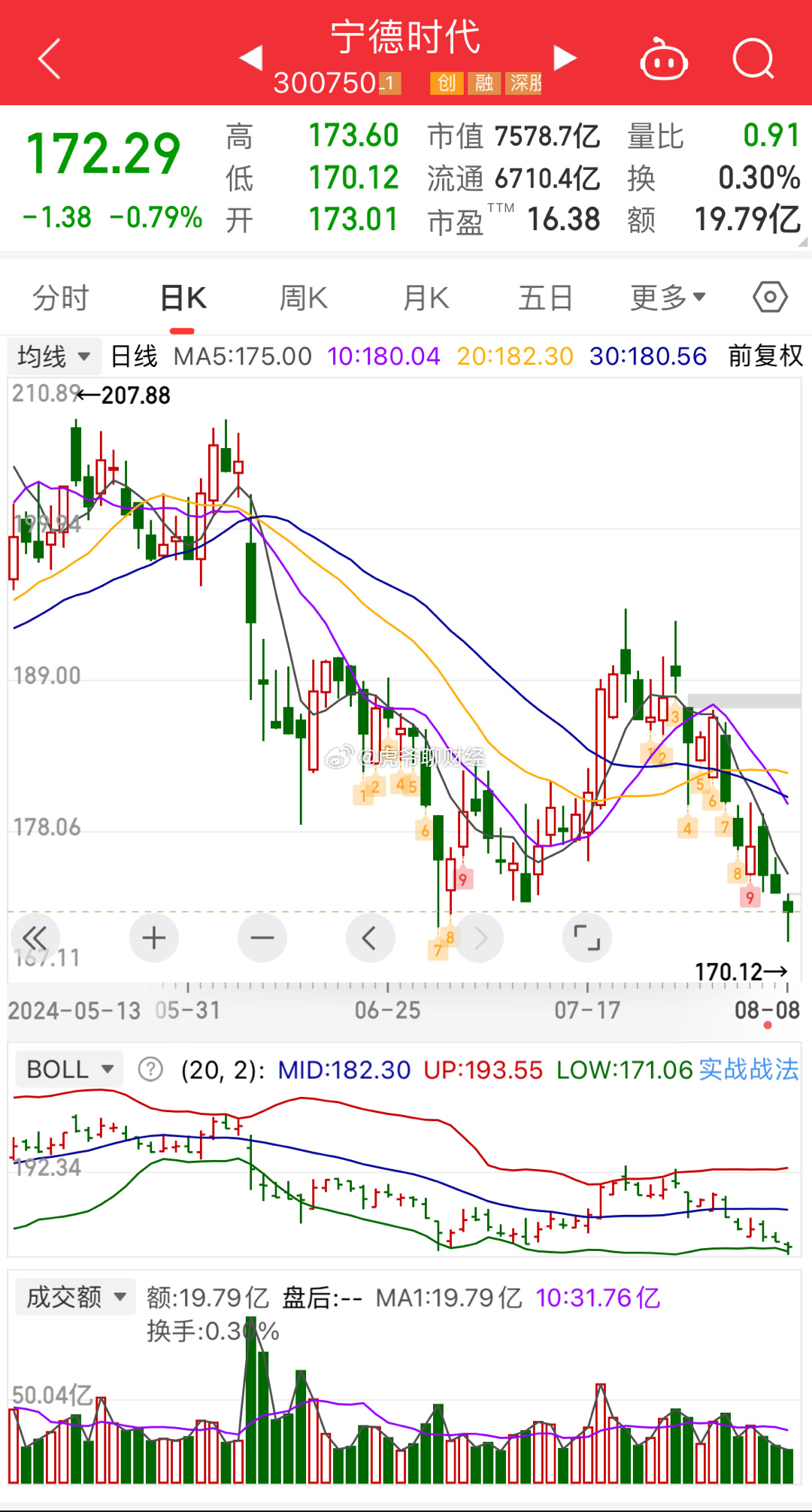Switch to the previous stock with left triangle
812x1512 pixels.
tap(251, 58)
